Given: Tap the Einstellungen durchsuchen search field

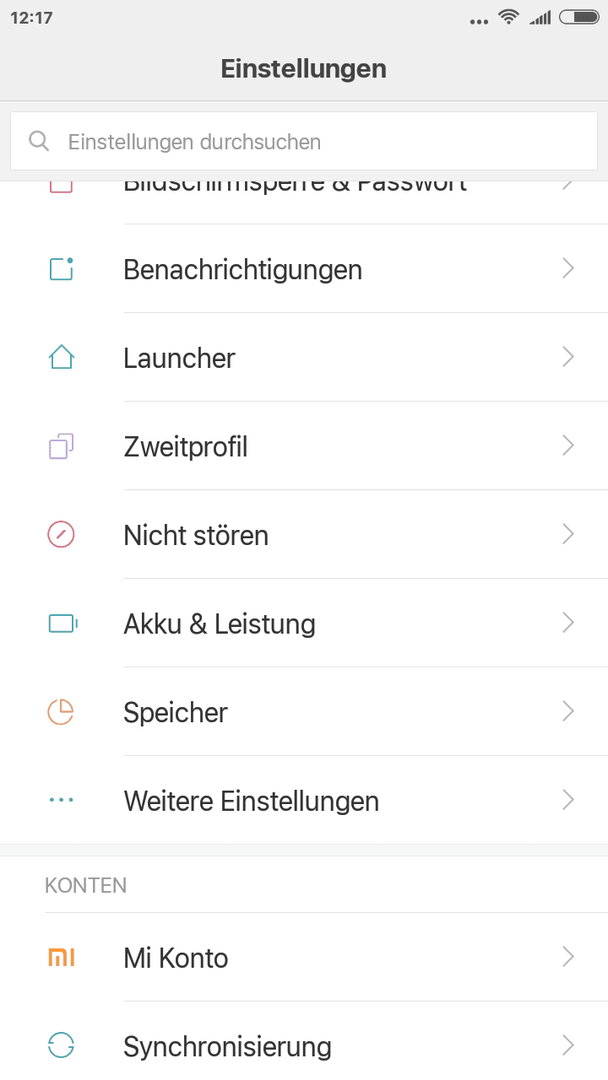Looking at the screenshot, I should (x=304, y=141).
